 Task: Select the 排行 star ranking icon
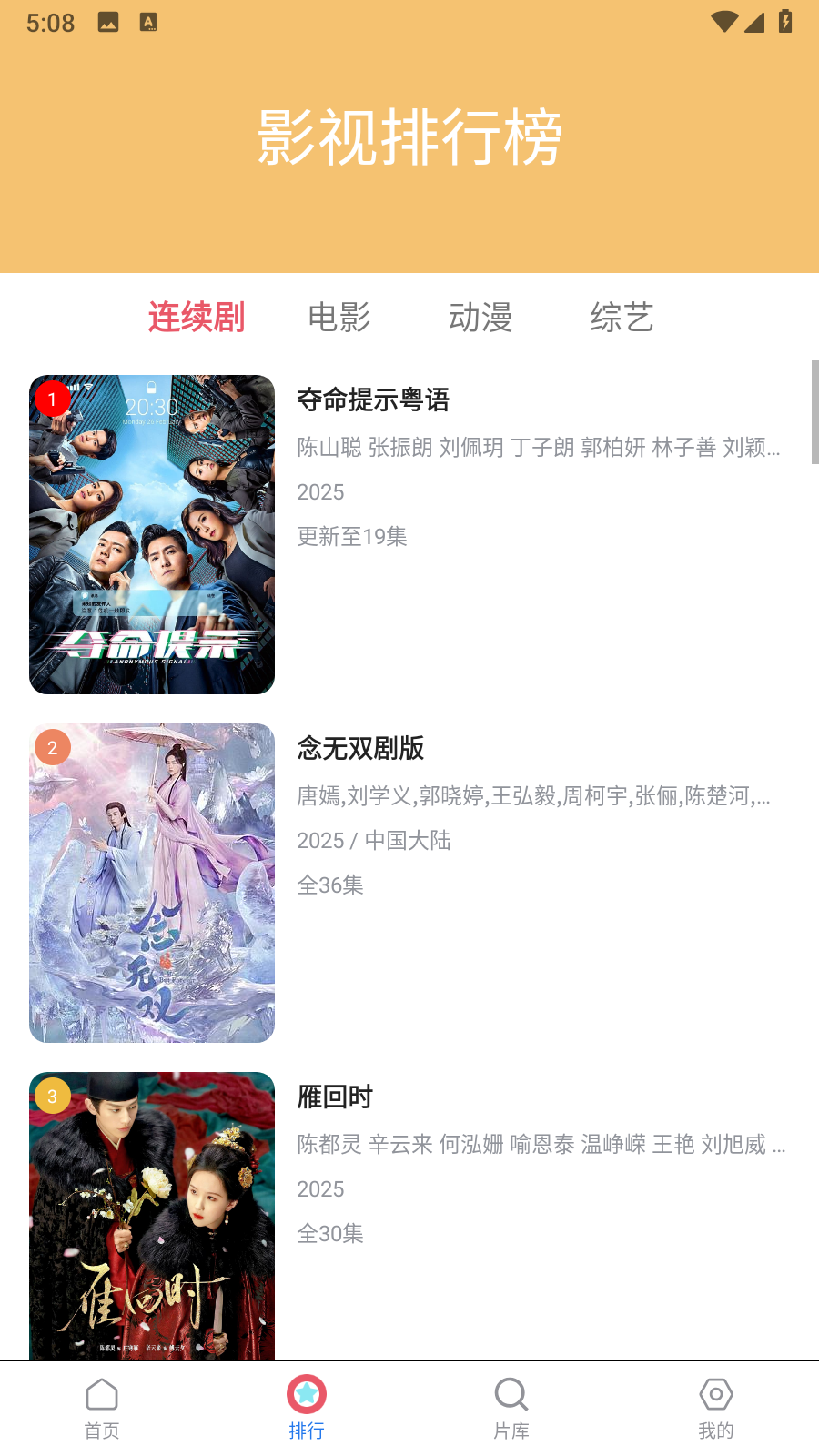pos(307,1395)
